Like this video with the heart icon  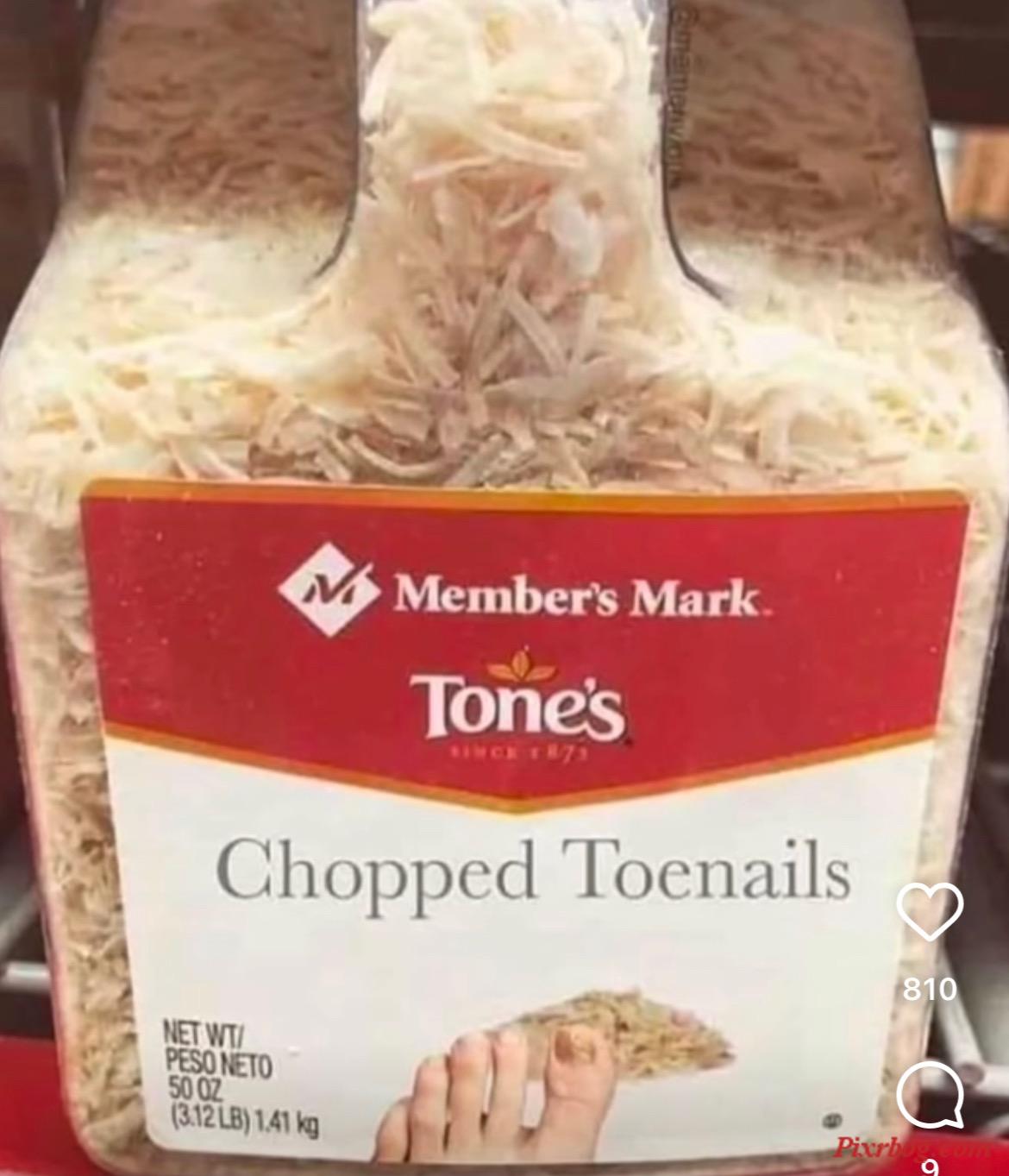tap(930, 911)
